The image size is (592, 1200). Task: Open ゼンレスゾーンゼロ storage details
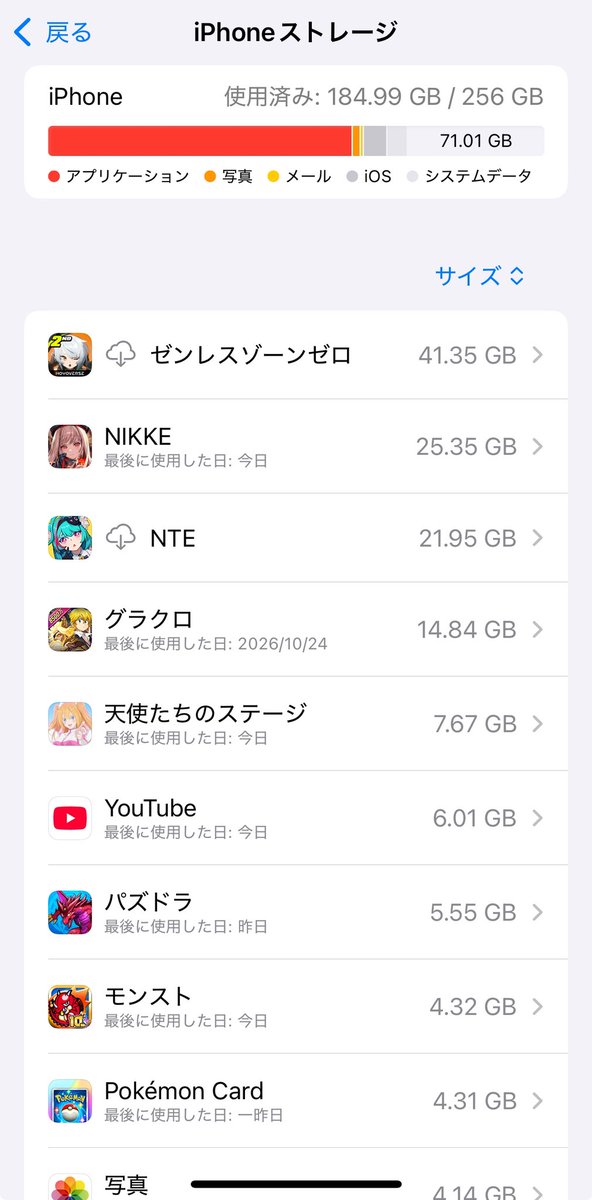click(296, 355)
